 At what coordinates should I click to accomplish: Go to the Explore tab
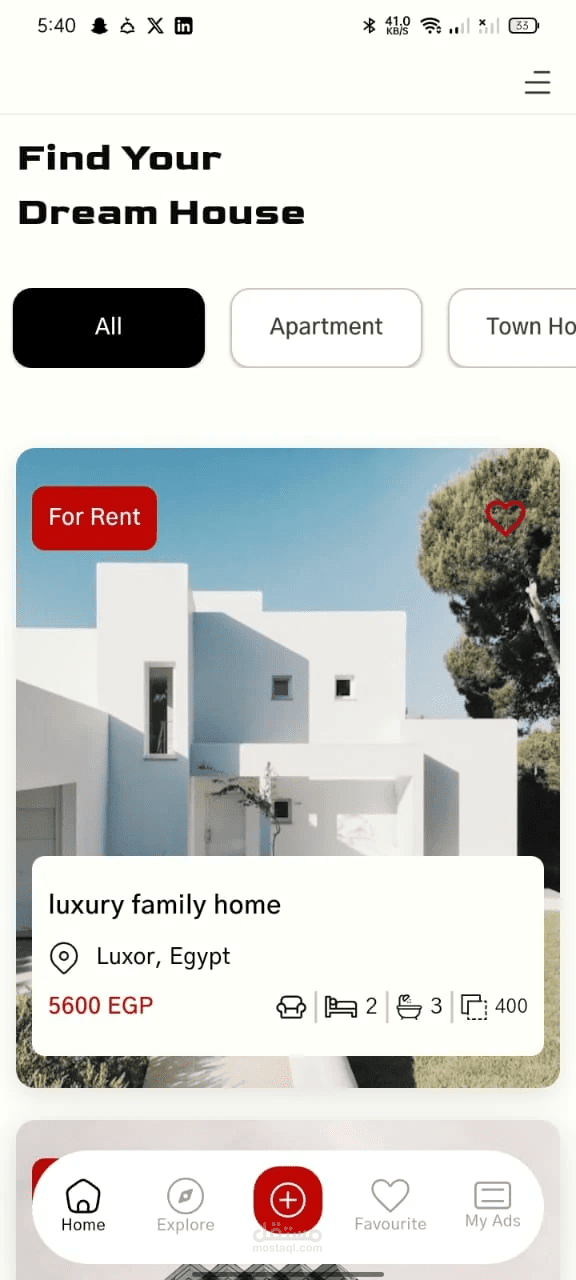click(185, 1205)
